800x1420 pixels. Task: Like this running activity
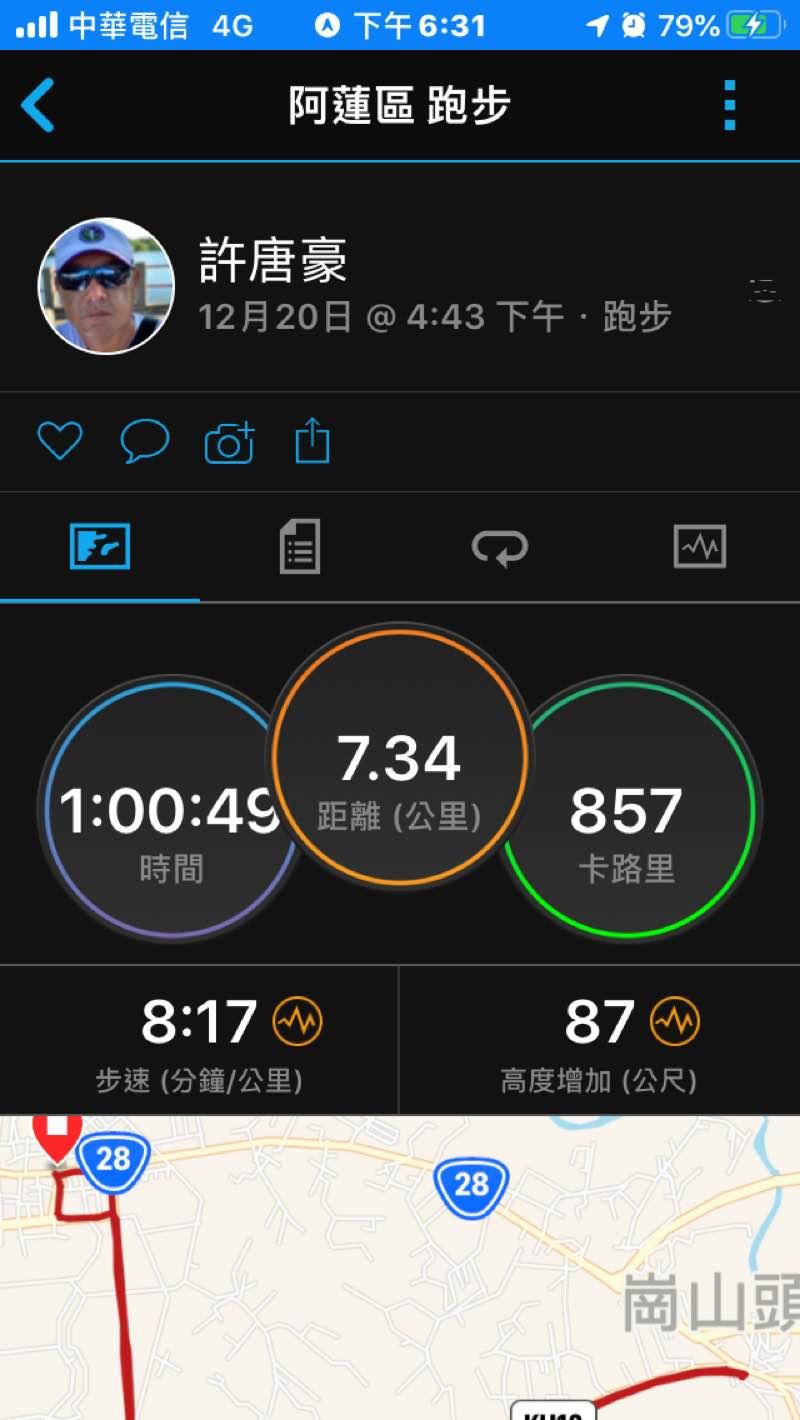[x=59, y=441]
